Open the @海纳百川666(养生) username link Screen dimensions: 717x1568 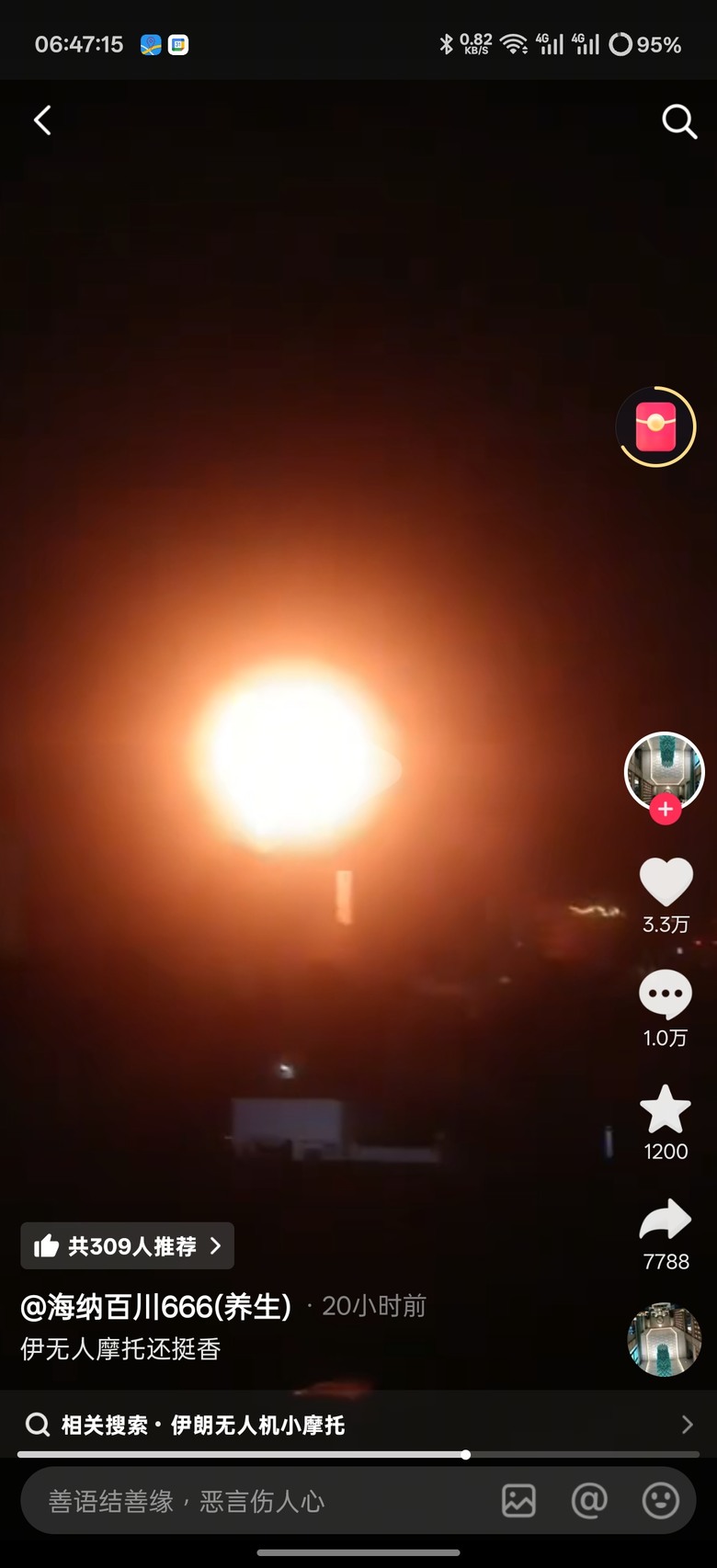156,1306
